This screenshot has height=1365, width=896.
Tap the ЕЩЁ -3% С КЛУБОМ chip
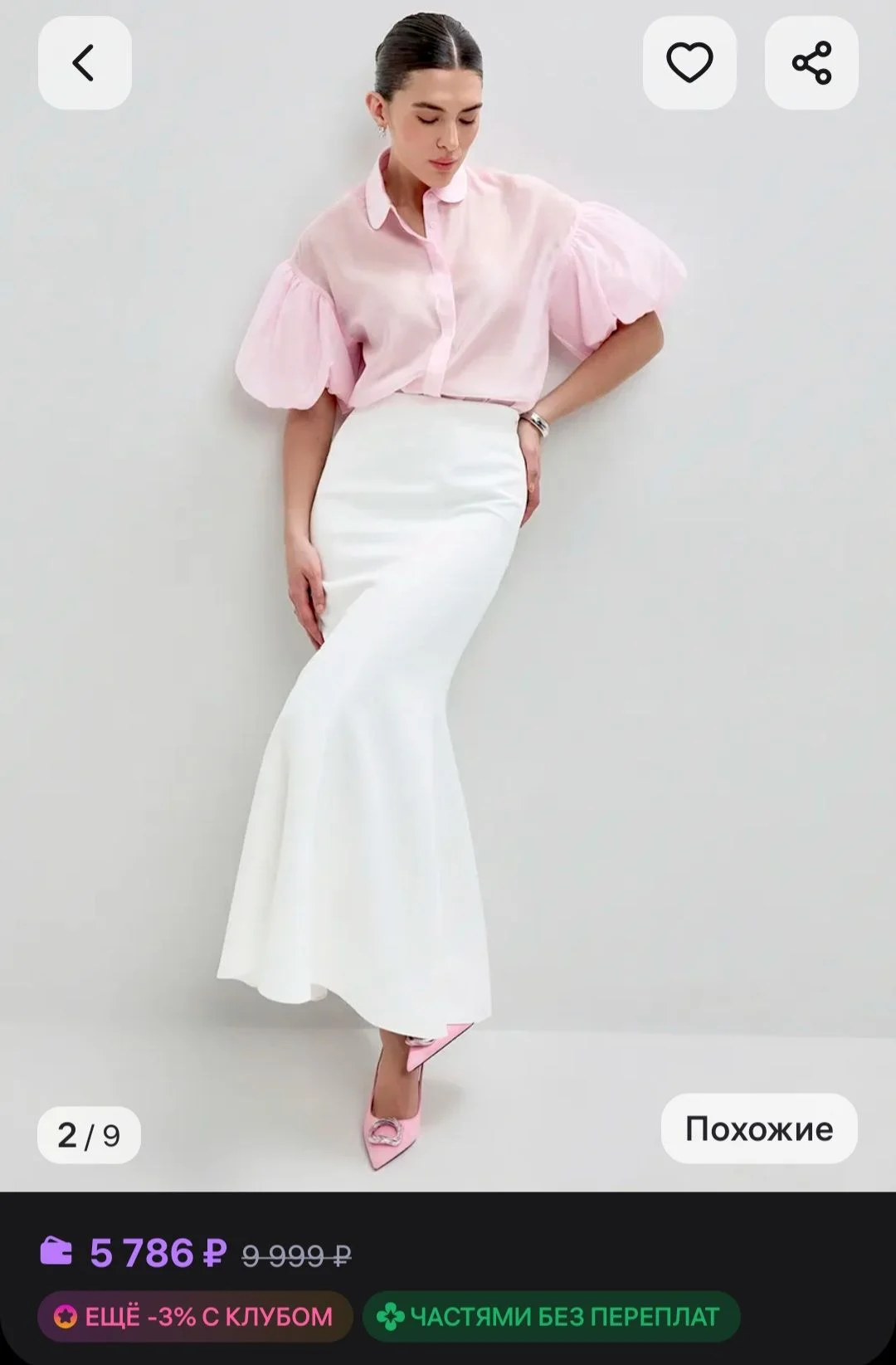tap(195, 1317)
